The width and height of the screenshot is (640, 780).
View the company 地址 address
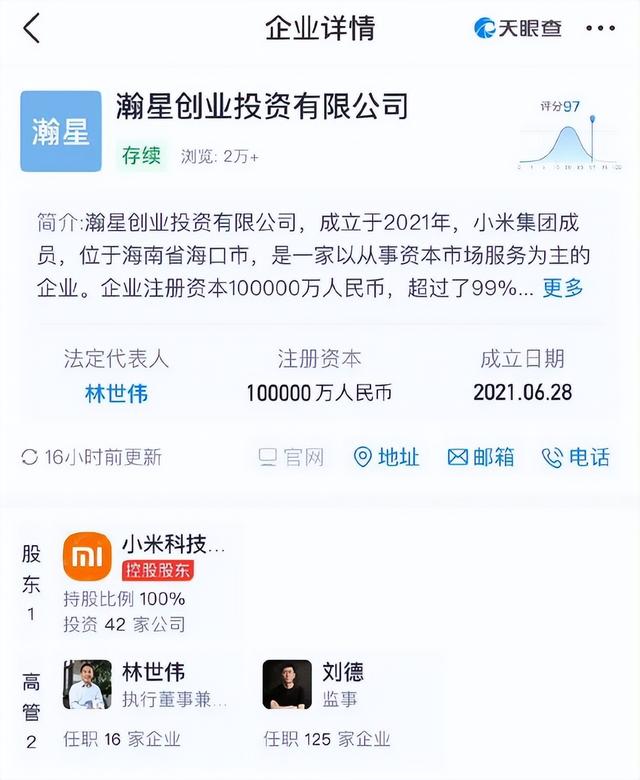point(387,457)
